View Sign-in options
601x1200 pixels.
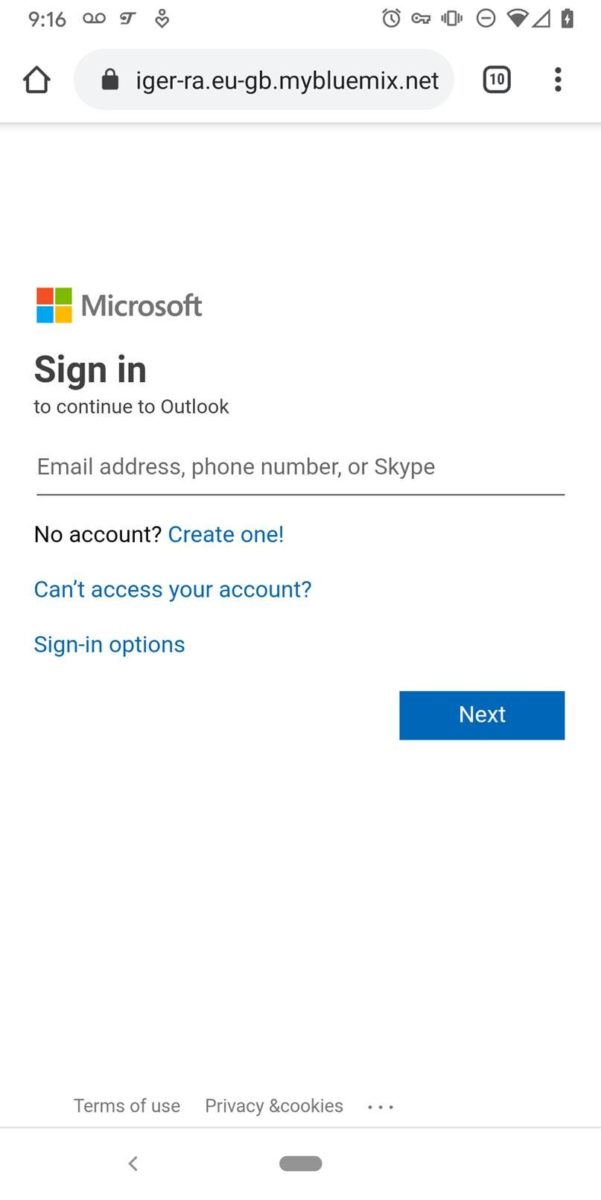[109, 645]
